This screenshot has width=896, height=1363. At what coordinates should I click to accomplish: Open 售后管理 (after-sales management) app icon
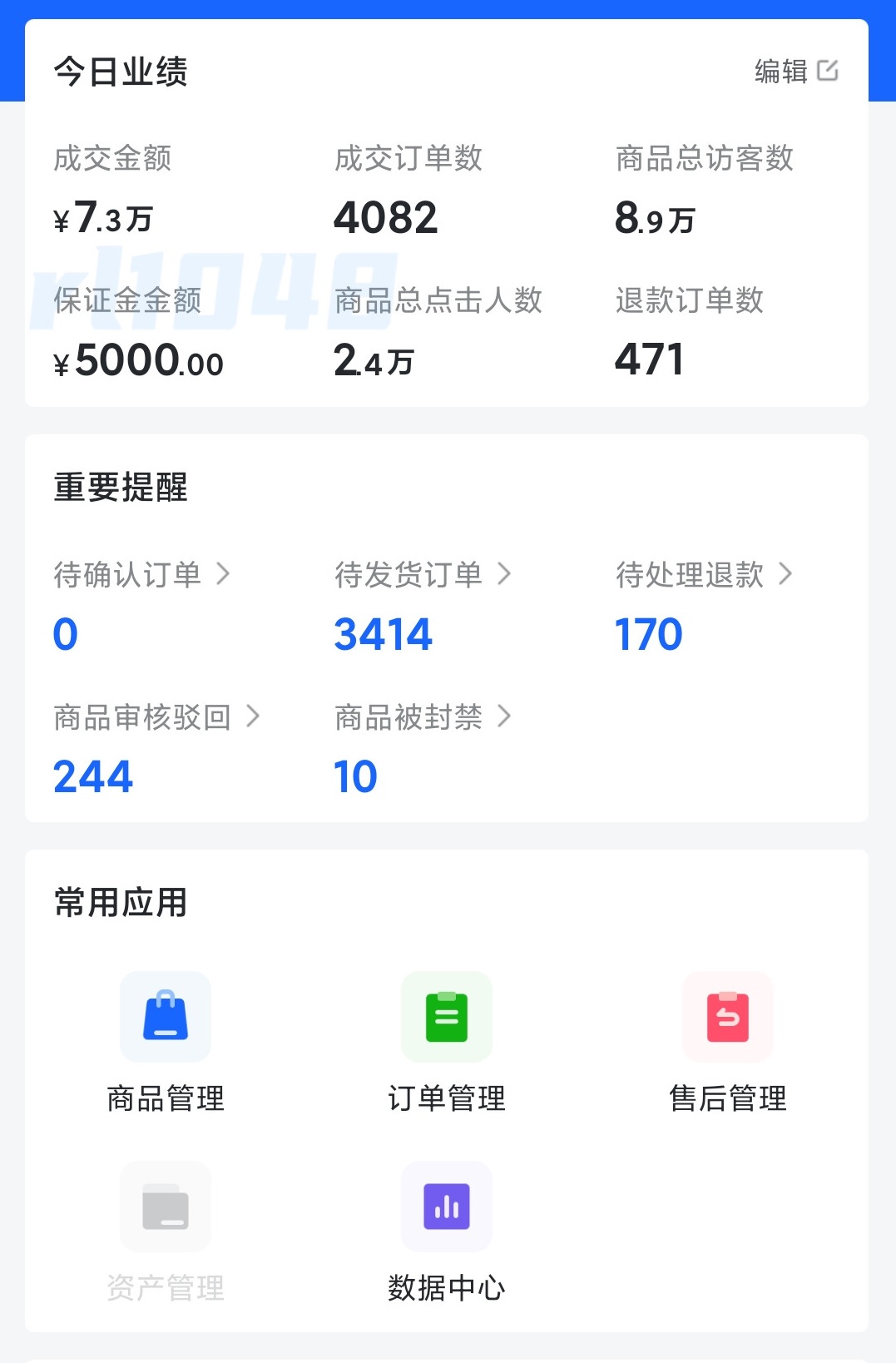(727, 1017)
